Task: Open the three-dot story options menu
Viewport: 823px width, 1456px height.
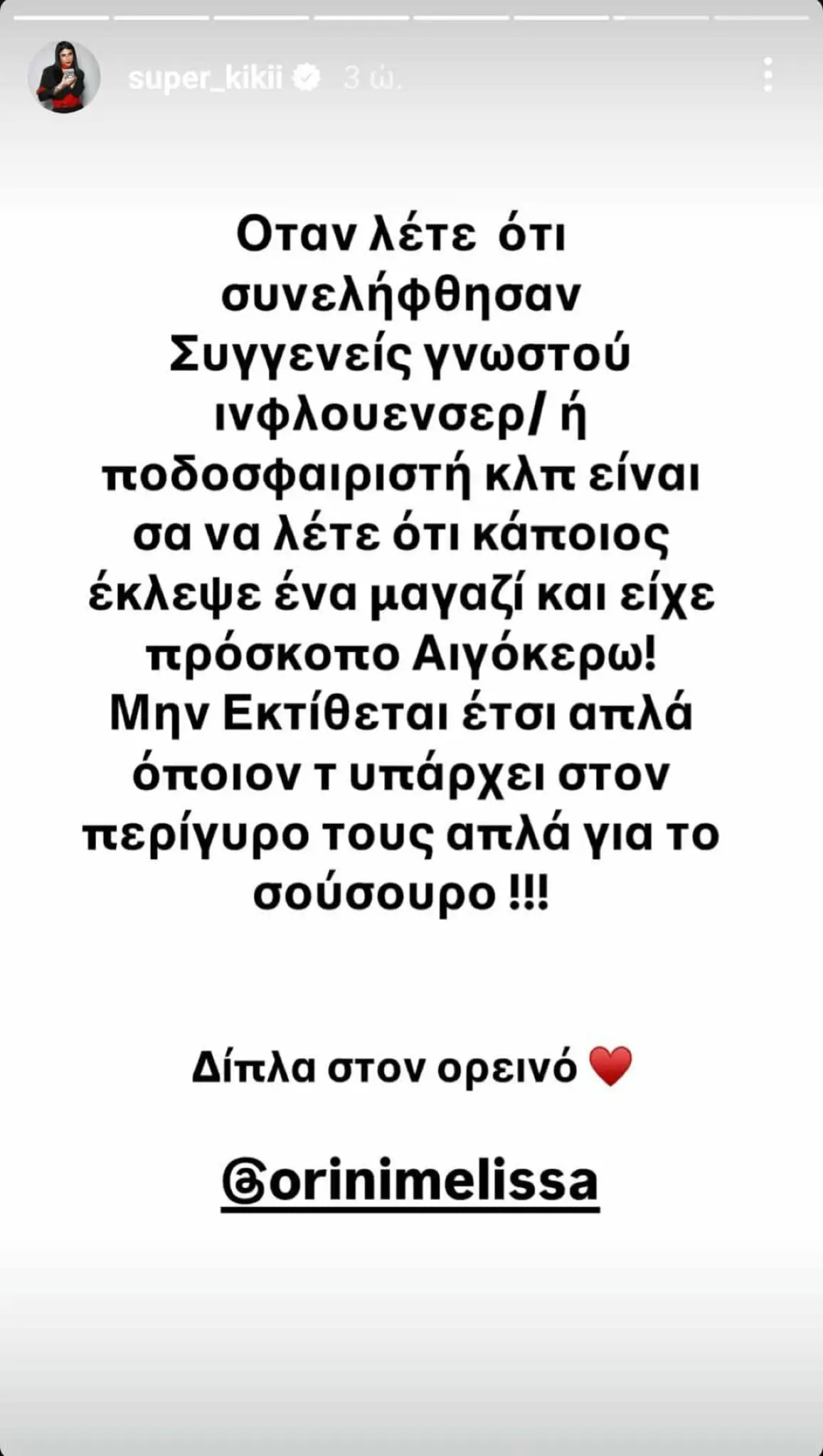Action: (768, 75)
